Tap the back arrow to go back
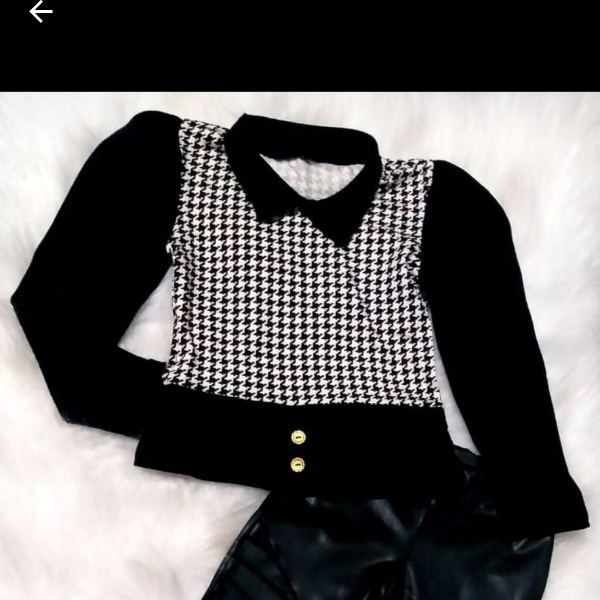 point(40,12)
